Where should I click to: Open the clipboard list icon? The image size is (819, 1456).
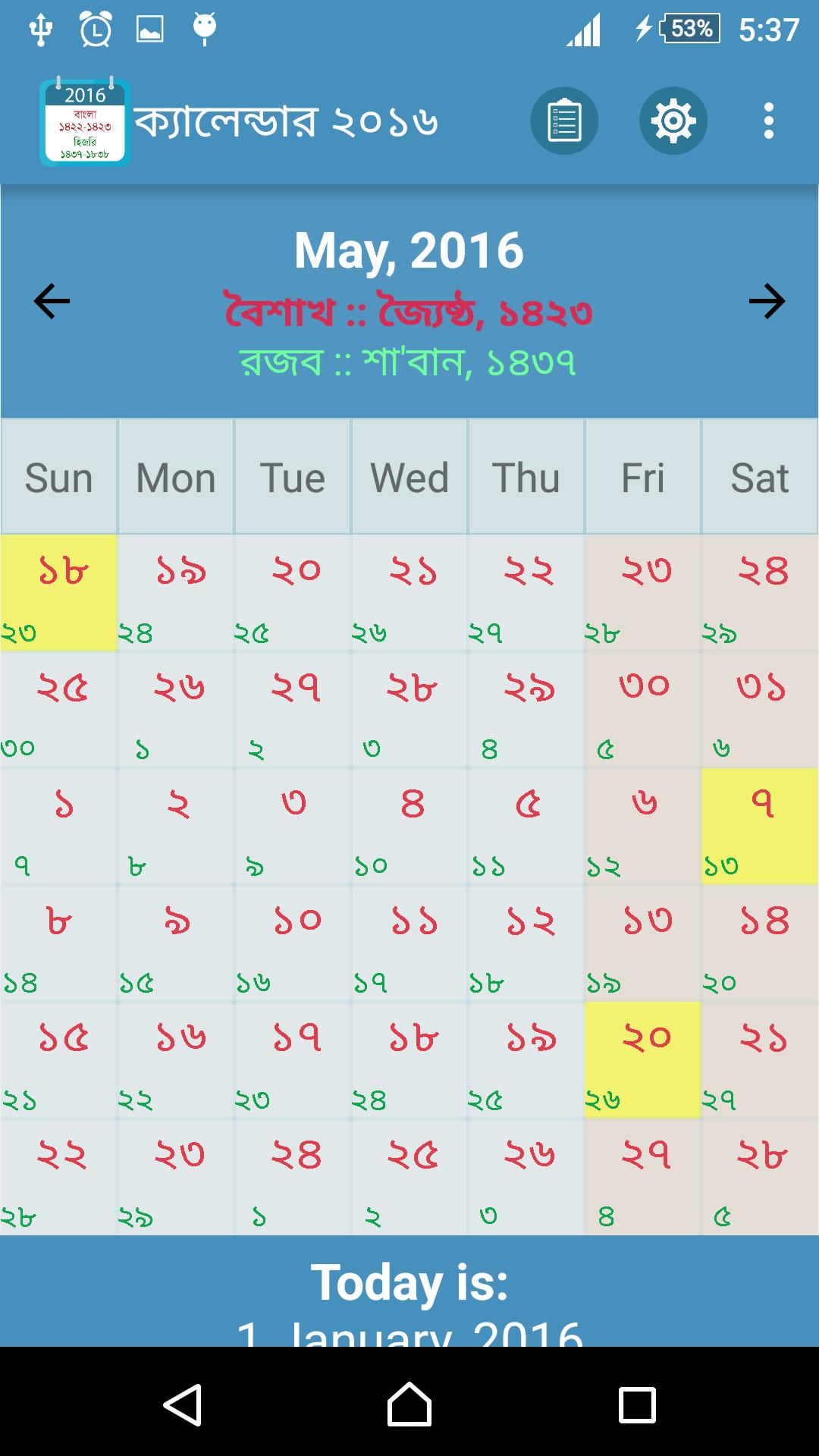(x=564, y=121)
